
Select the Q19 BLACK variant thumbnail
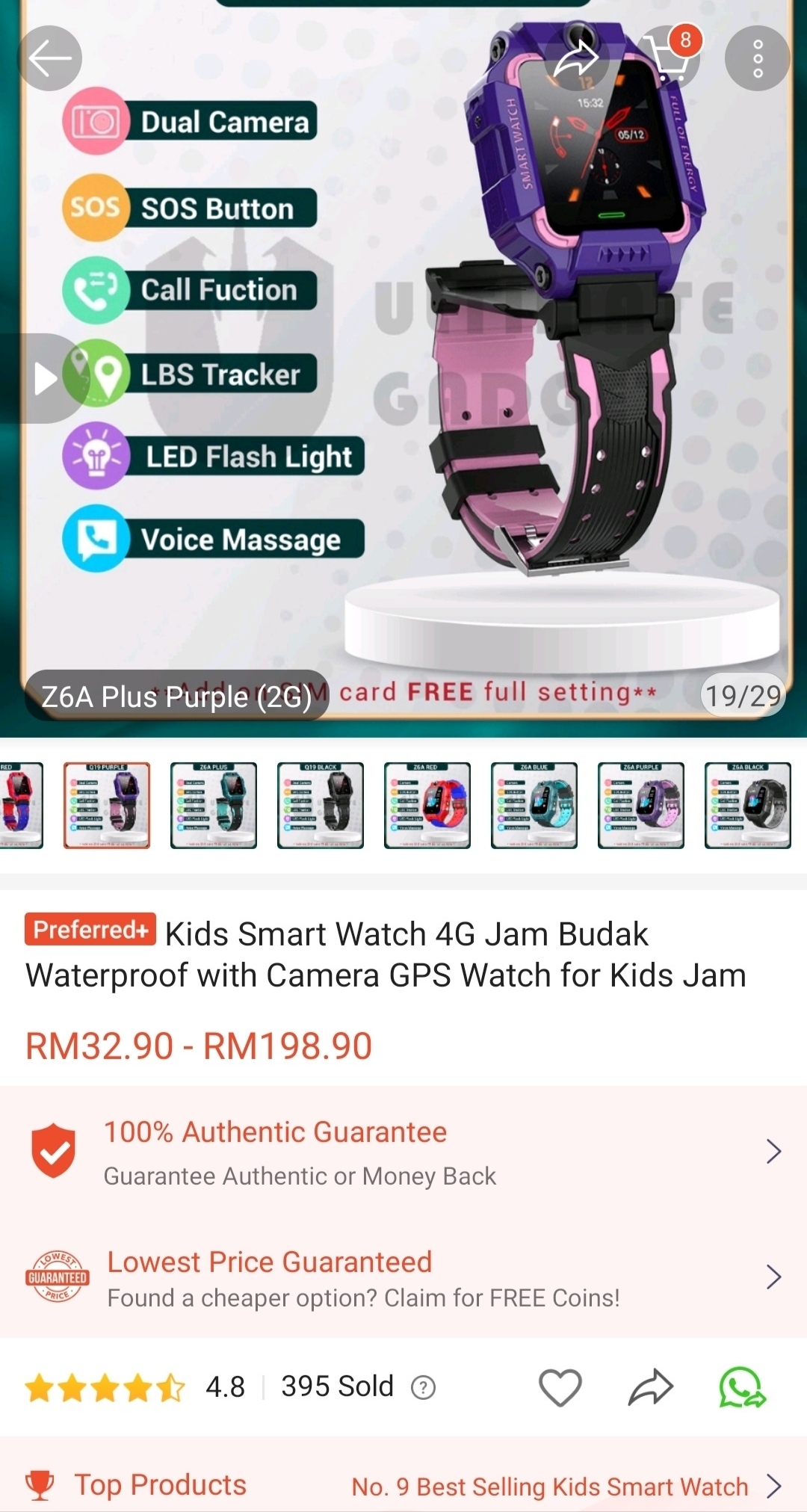(321, 805)
